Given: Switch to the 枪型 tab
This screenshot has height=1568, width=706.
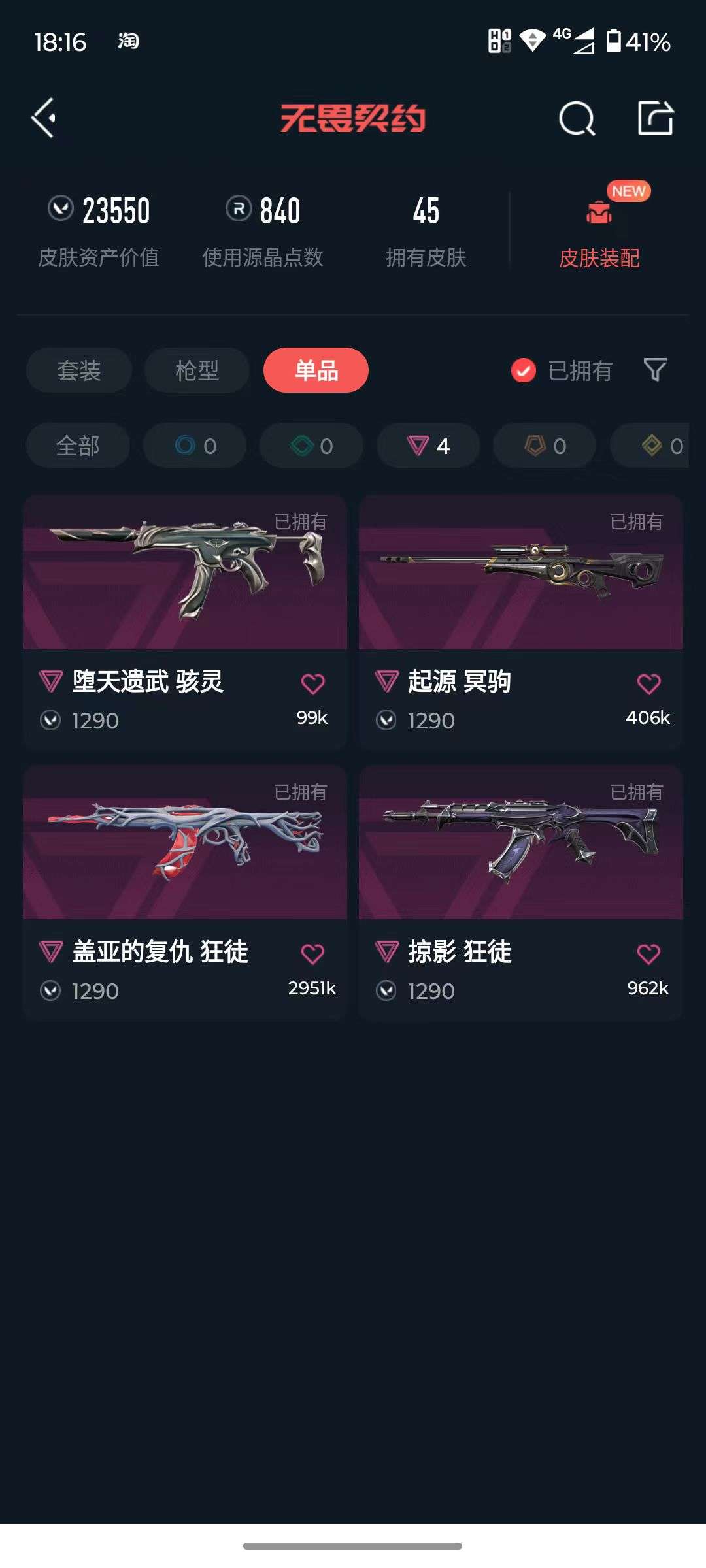Looking at the screenshot, I should [x=196, y=370].
